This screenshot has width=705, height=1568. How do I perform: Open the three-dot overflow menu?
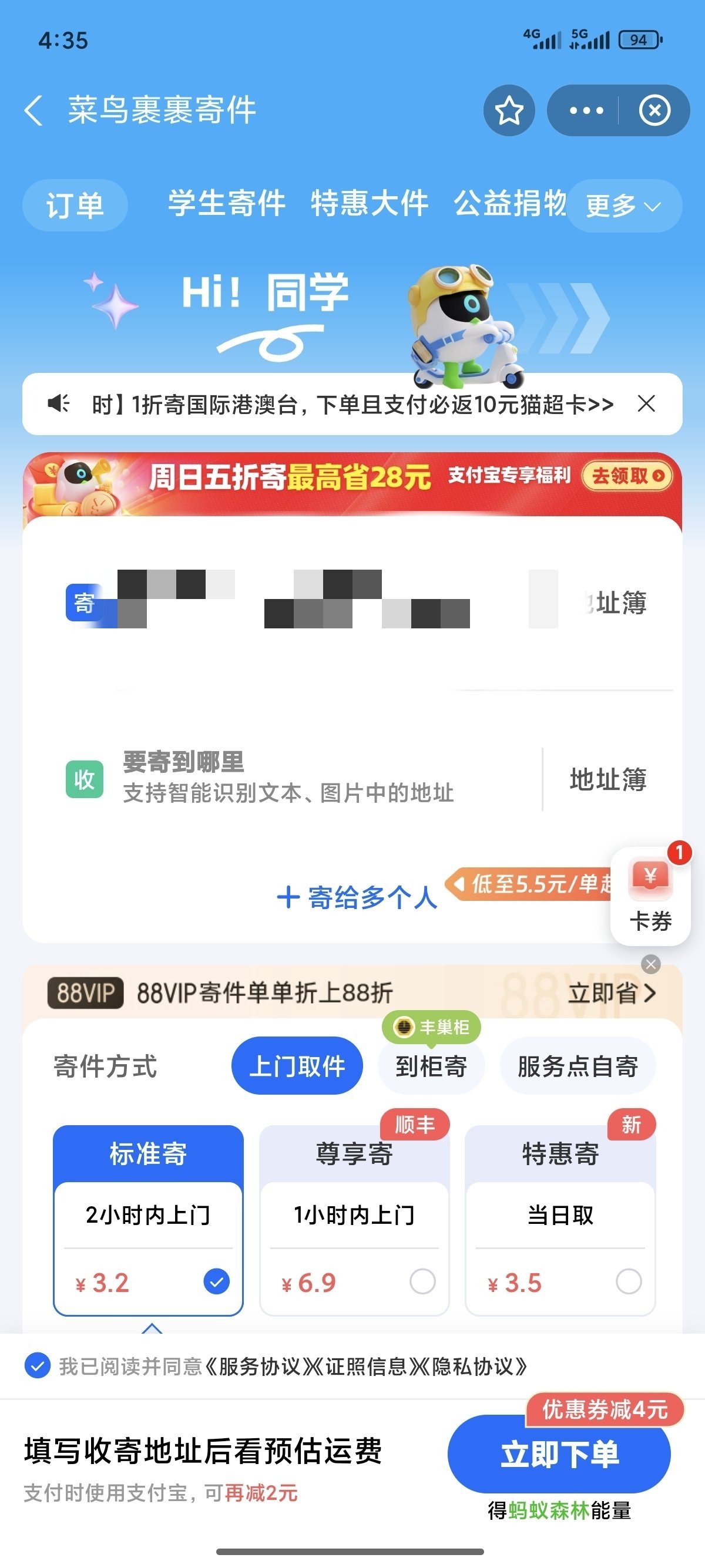tap(586, 111)
